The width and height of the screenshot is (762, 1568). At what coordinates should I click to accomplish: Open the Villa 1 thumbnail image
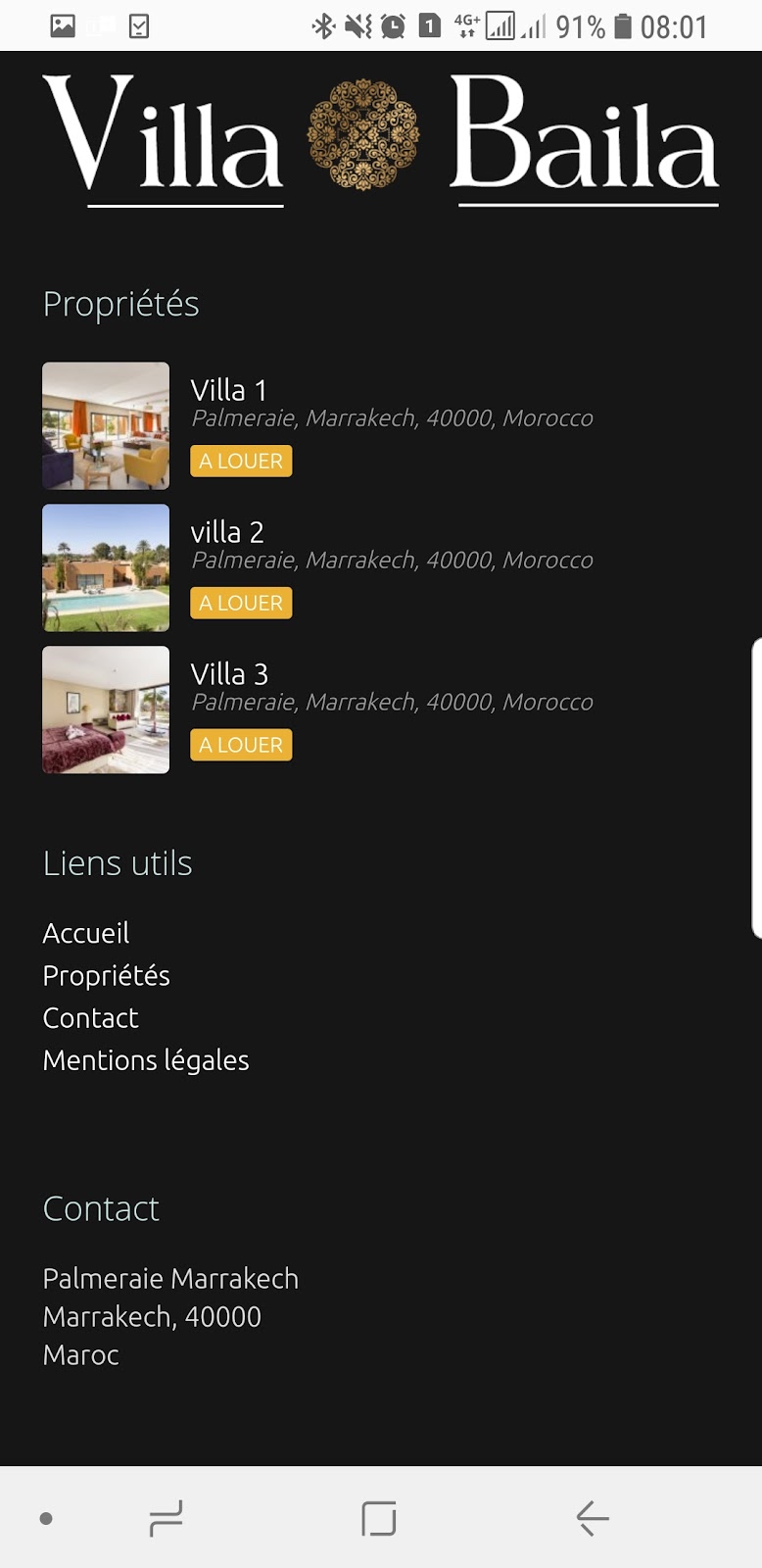click(106, 425)
